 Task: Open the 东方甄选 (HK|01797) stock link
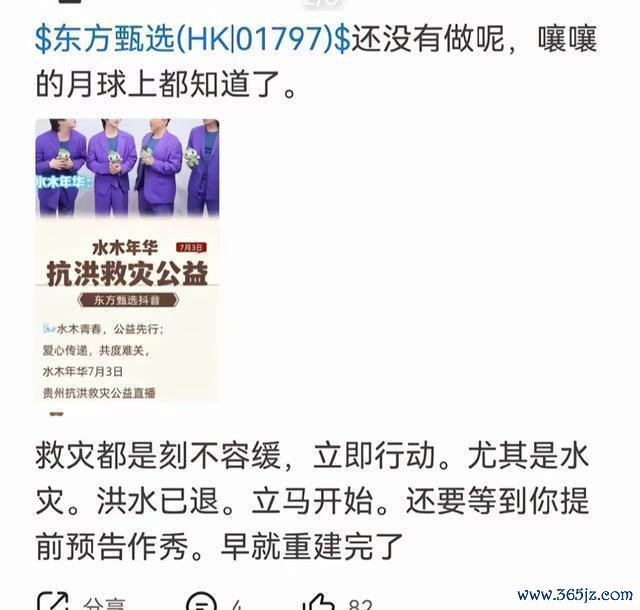[x=193, y=40]
